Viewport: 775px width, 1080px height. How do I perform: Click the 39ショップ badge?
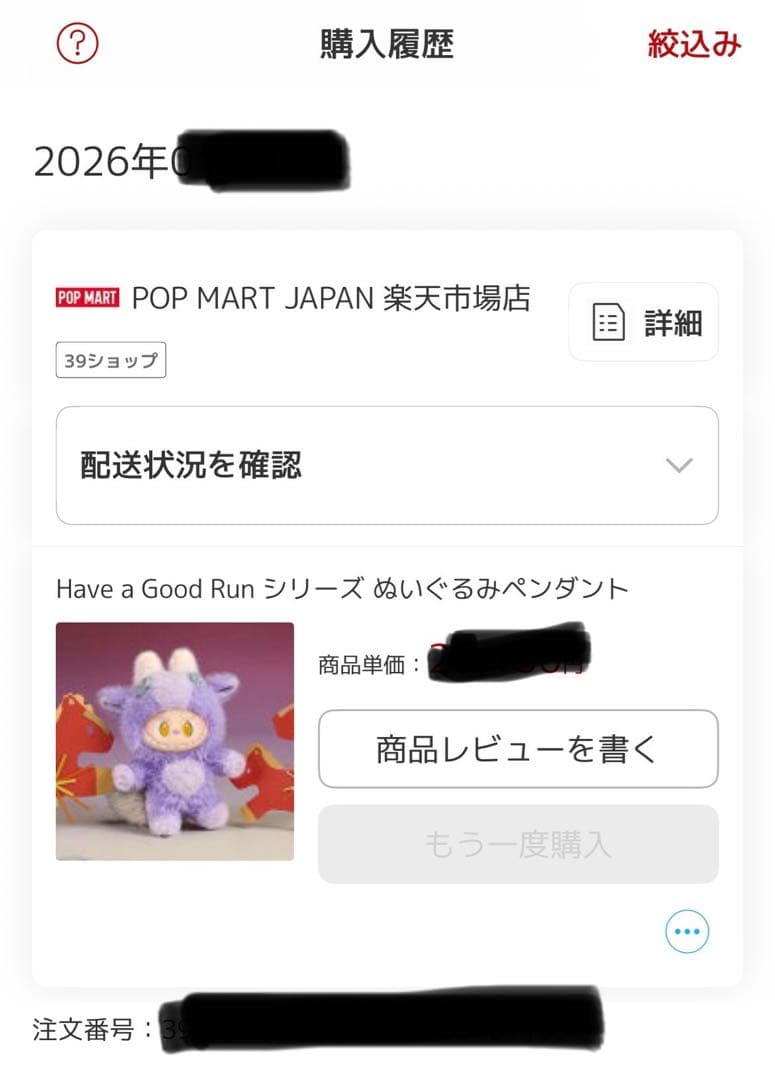pyautogui.click(x=110, y=361)
